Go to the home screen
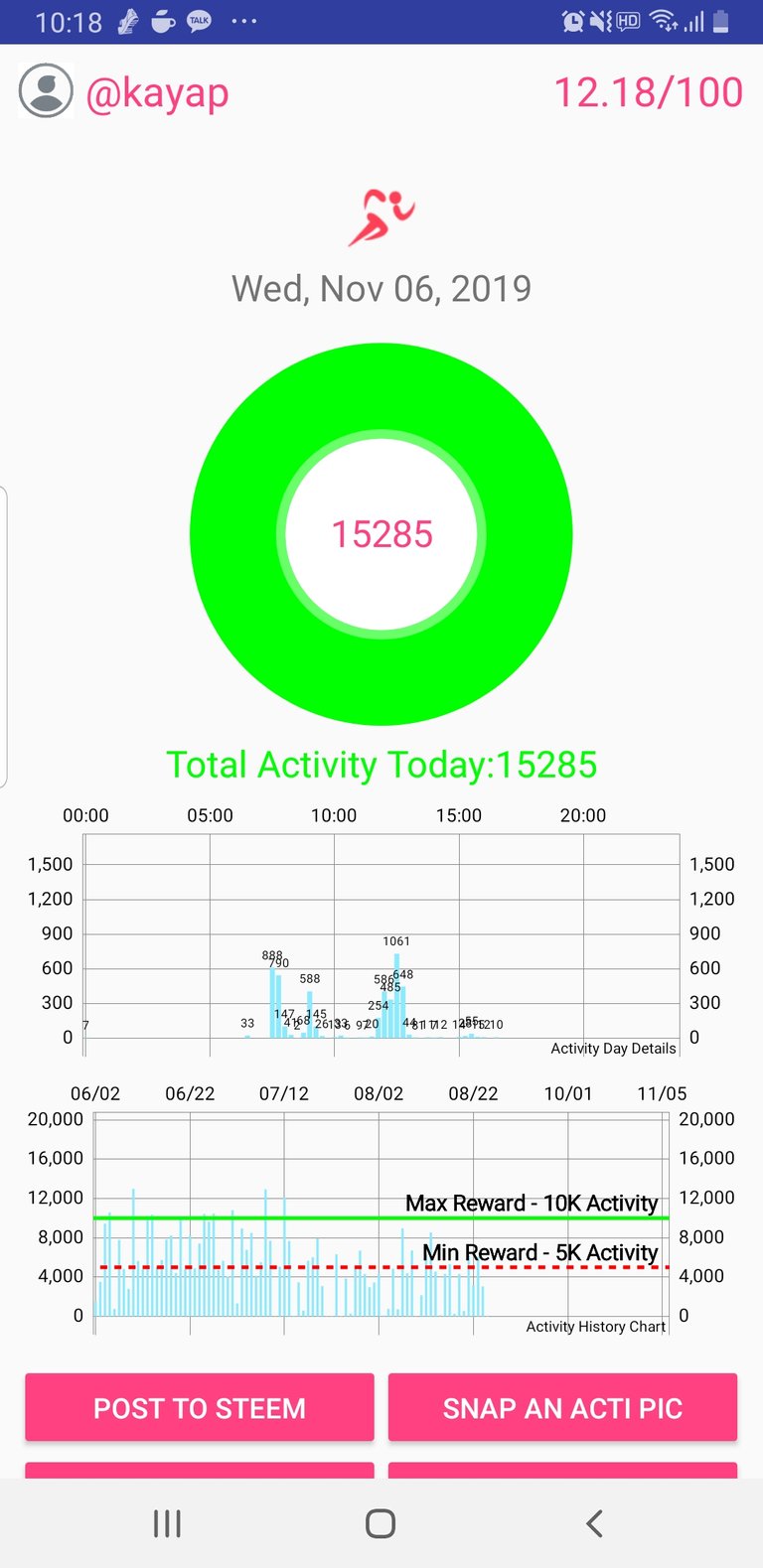The height and width of the screenshot is (1568, 763). (x=381, y=1523)
